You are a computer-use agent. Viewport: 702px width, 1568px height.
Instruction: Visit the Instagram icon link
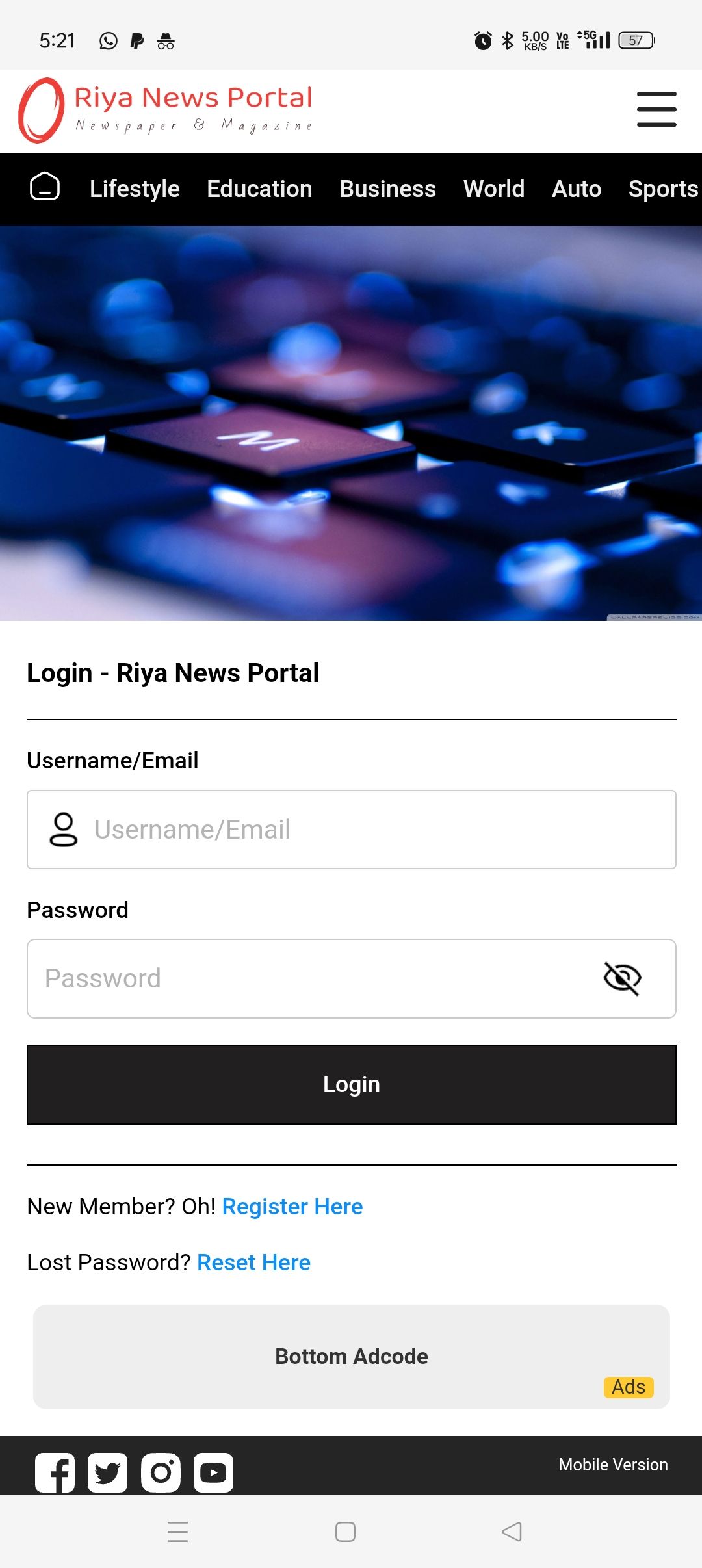161,1472
